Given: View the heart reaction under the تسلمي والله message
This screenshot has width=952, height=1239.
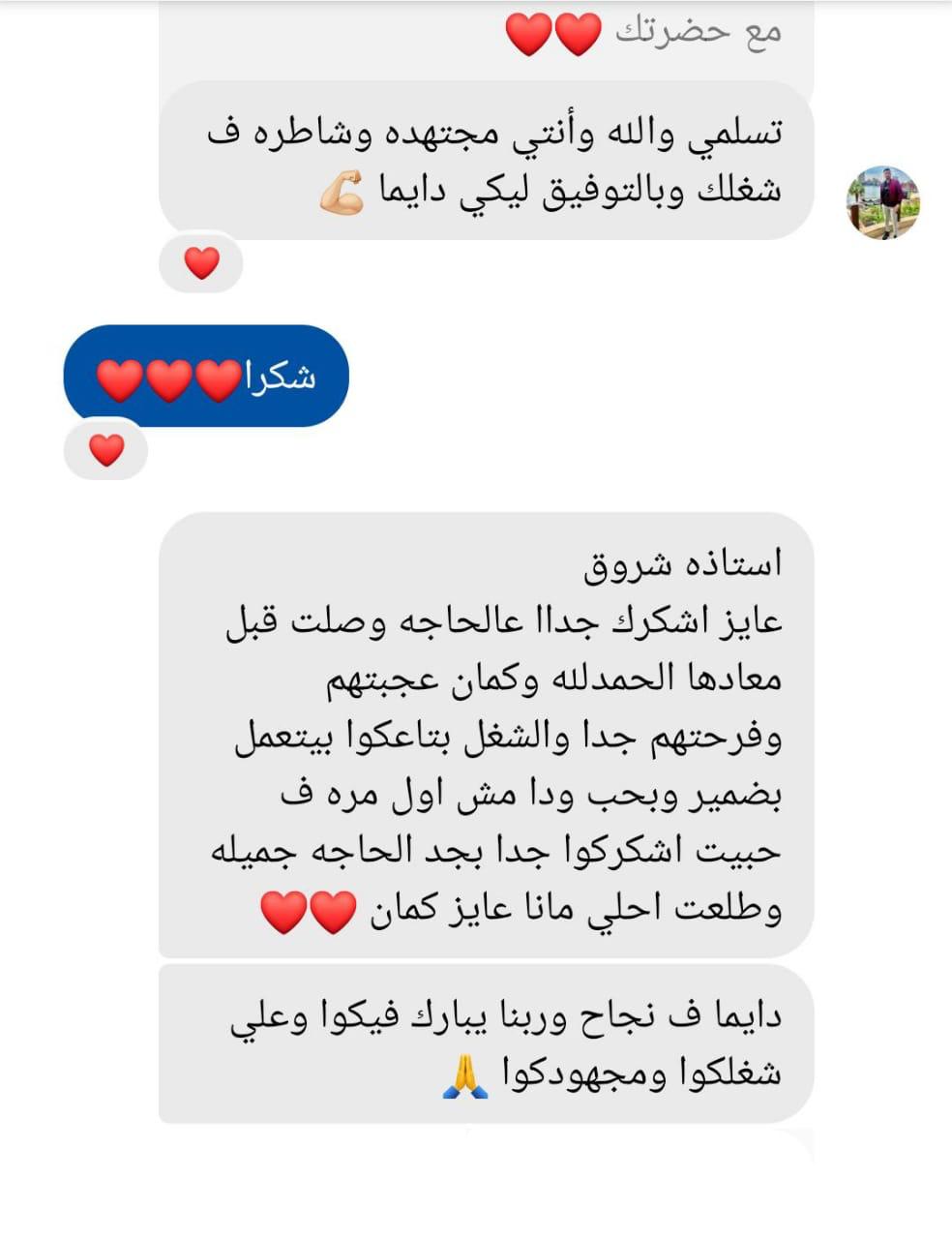Looking at the screenshot, I should click(x=201, y=262).
